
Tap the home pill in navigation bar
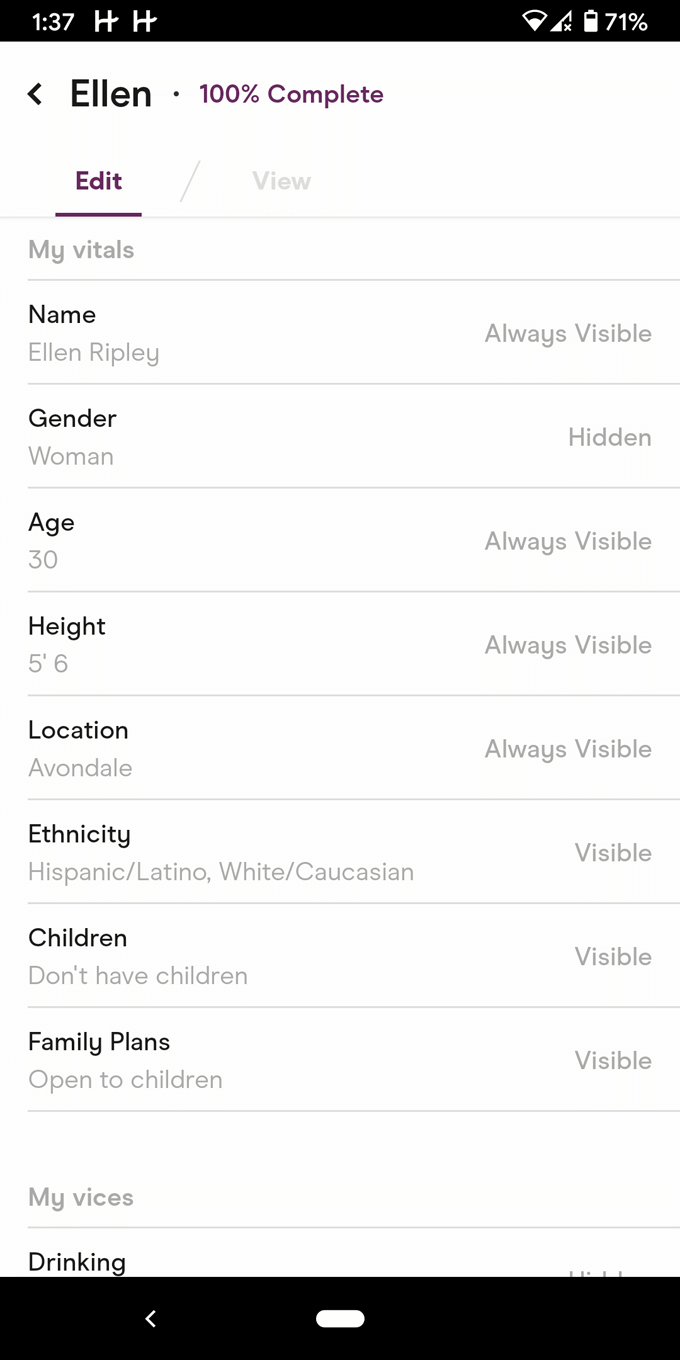click(340, 1319)
